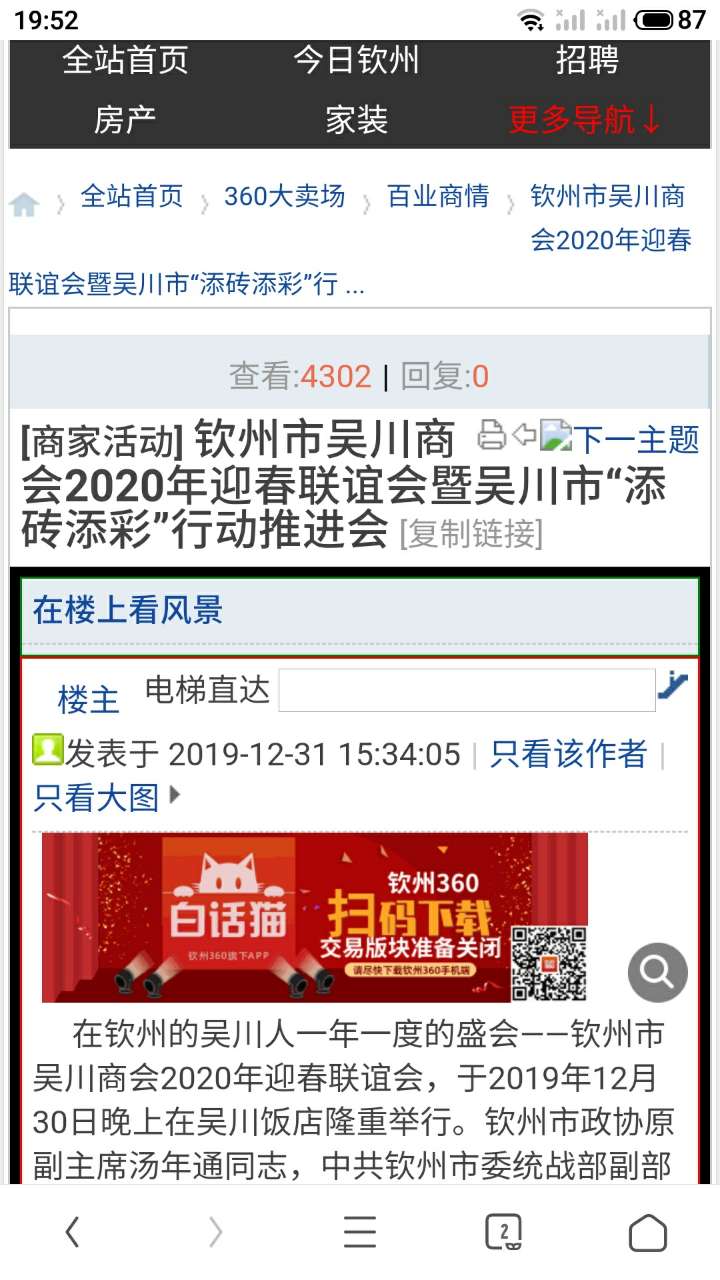Print this thread via printer icon
Screen dimensions: 720x1280
491,435
